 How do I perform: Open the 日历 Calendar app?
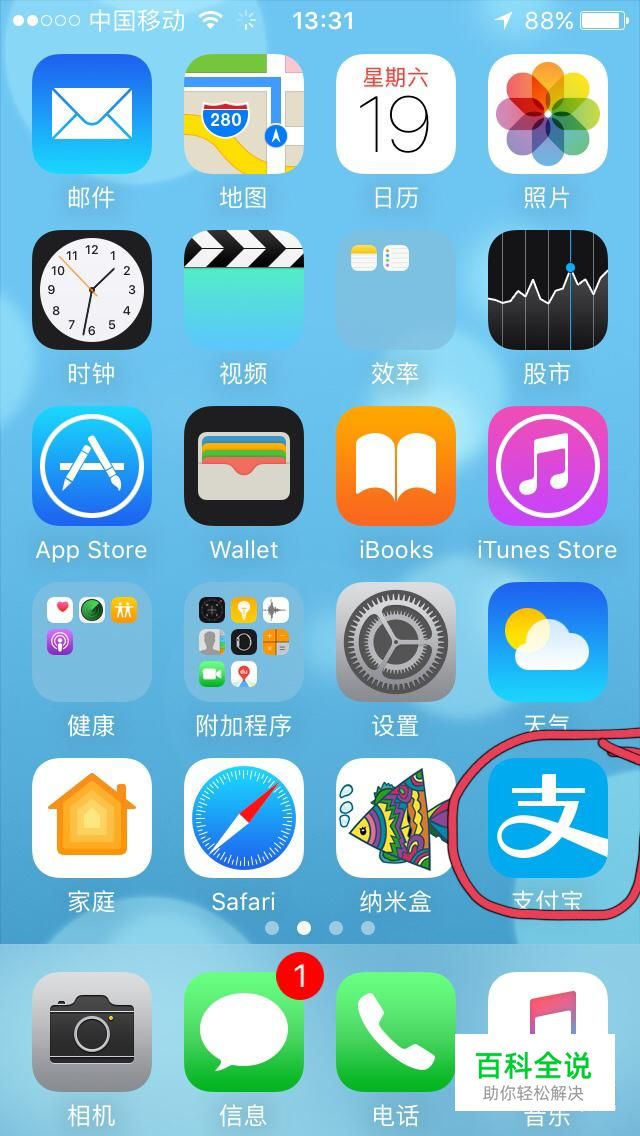coord(396,114)
